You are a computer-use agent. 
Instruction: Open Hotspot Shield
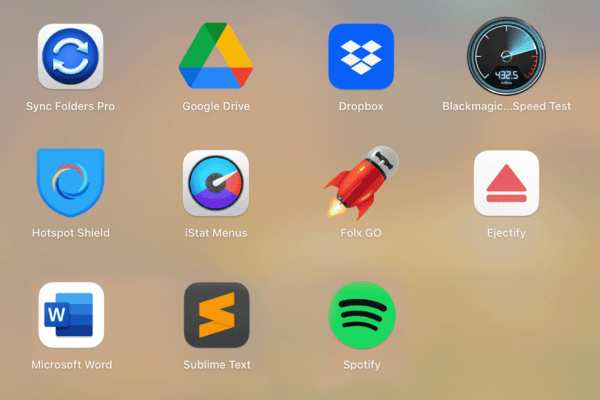[70, 184]
